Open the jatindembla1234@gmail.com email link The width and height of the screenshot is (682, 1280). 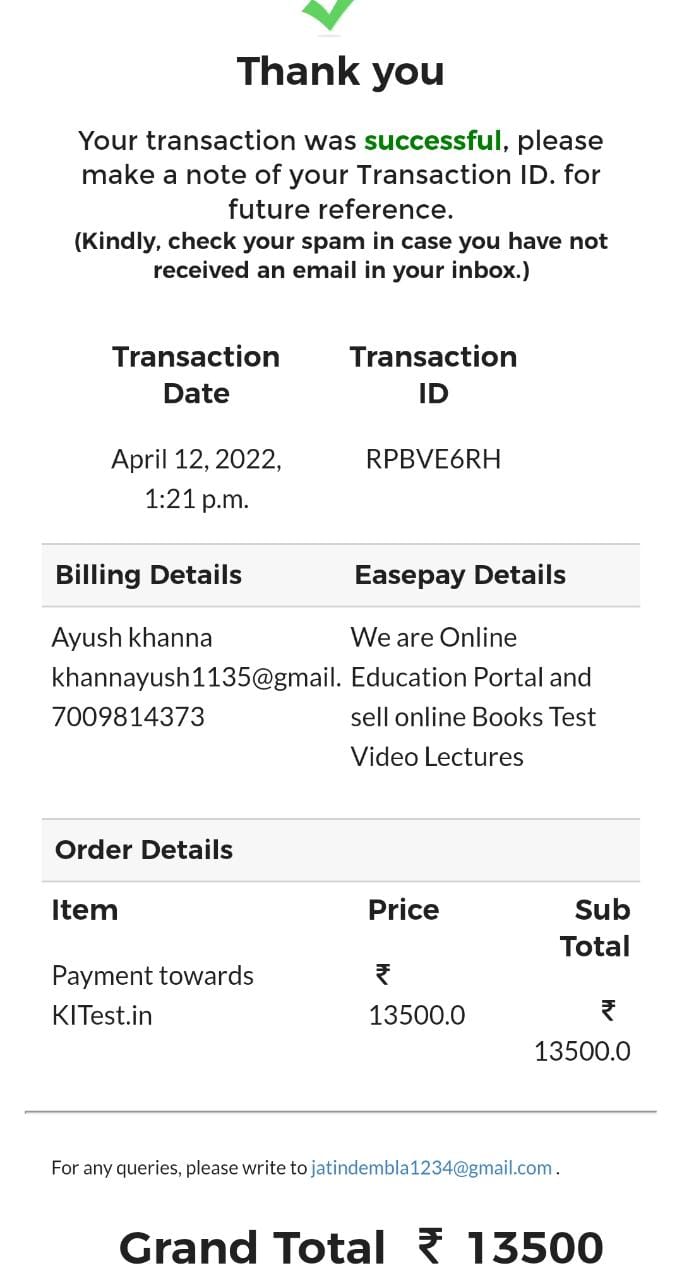pyautogui.click(x=431, y=1167)
